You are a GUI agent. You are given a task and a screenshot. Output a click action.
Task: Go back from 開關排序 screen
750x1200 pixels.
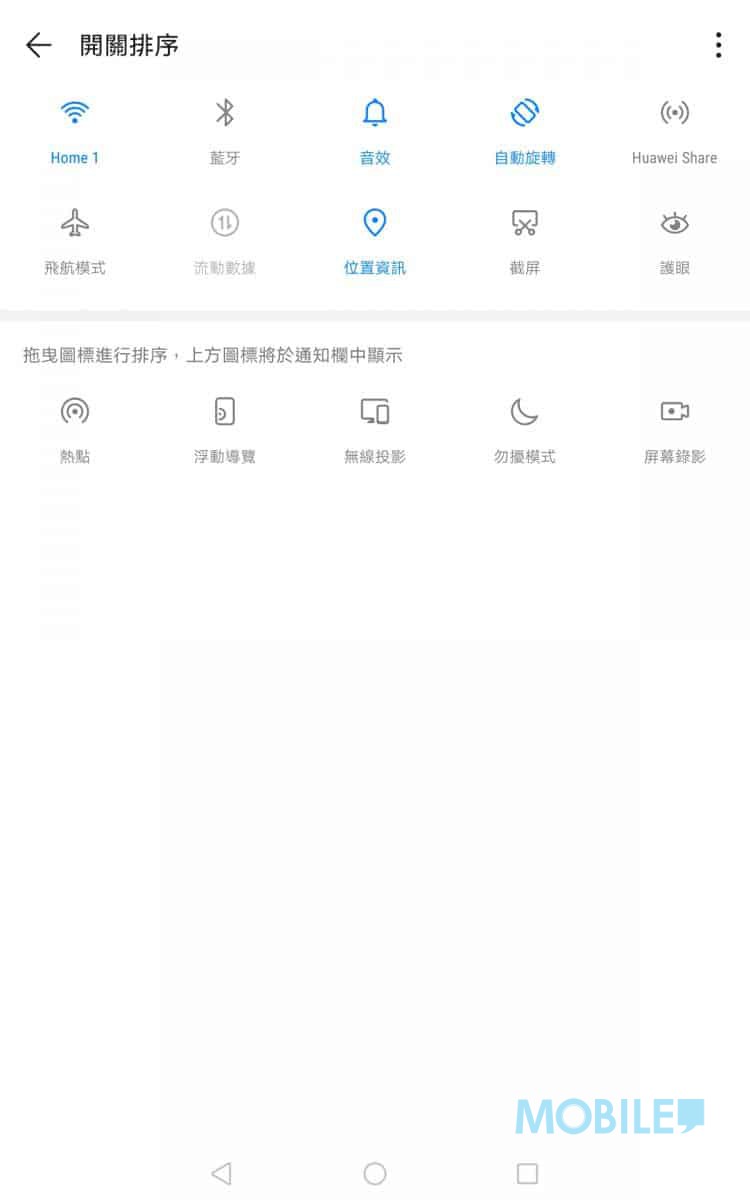[x=38, y=45]
